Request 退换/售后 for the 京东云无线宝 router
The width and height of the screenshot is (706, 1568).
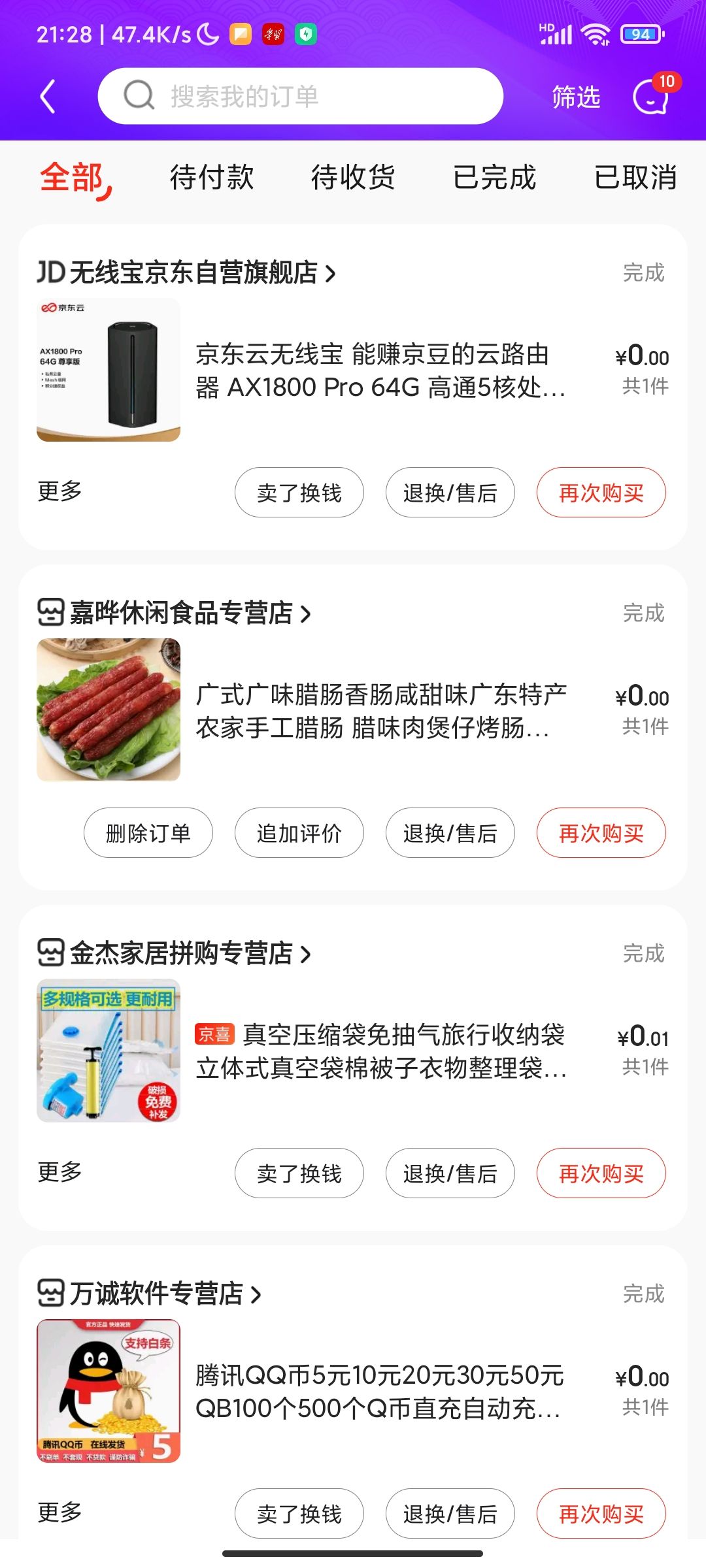(x=450, y=493)
